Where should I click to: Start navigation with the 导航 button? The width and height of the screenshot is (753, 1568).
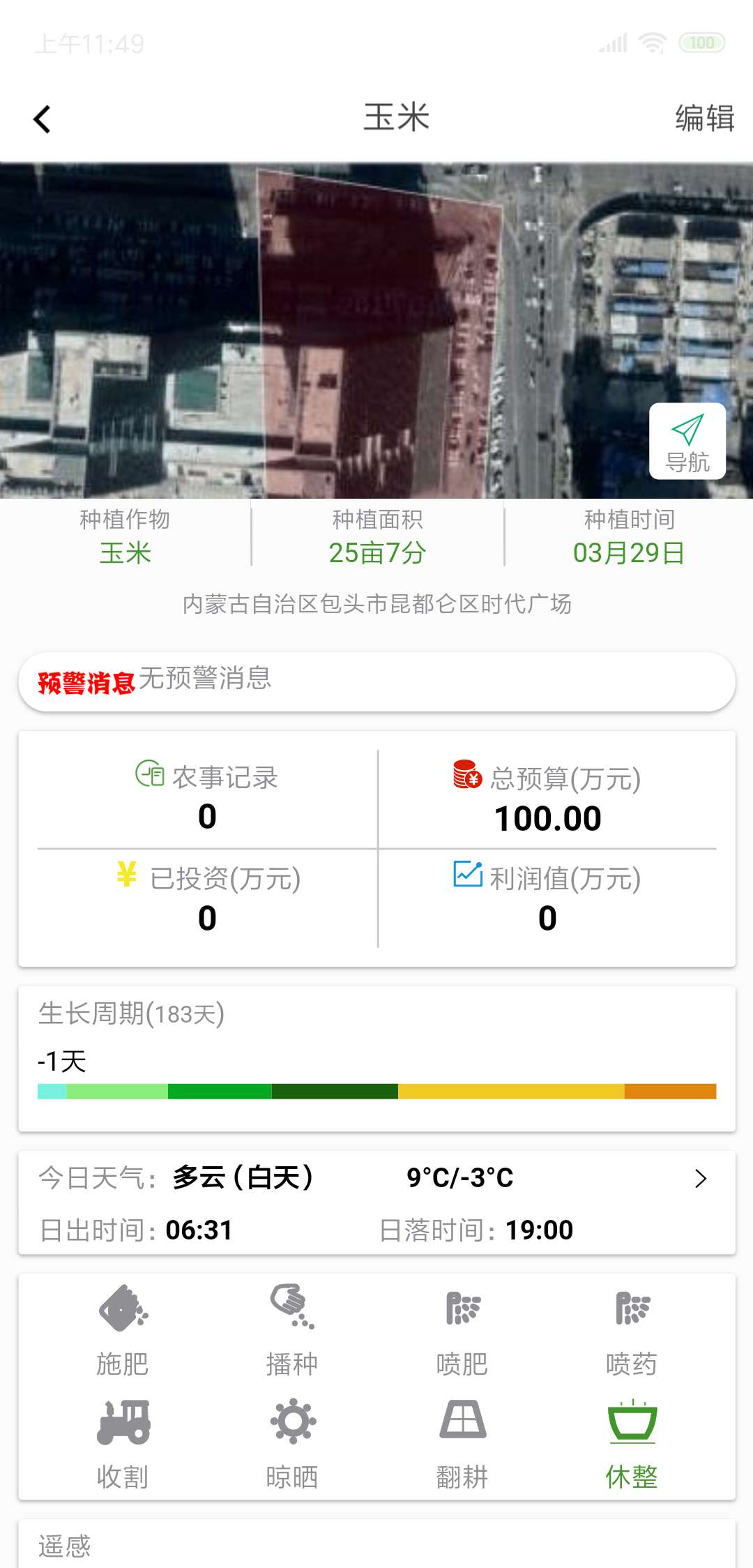[687, 442]
